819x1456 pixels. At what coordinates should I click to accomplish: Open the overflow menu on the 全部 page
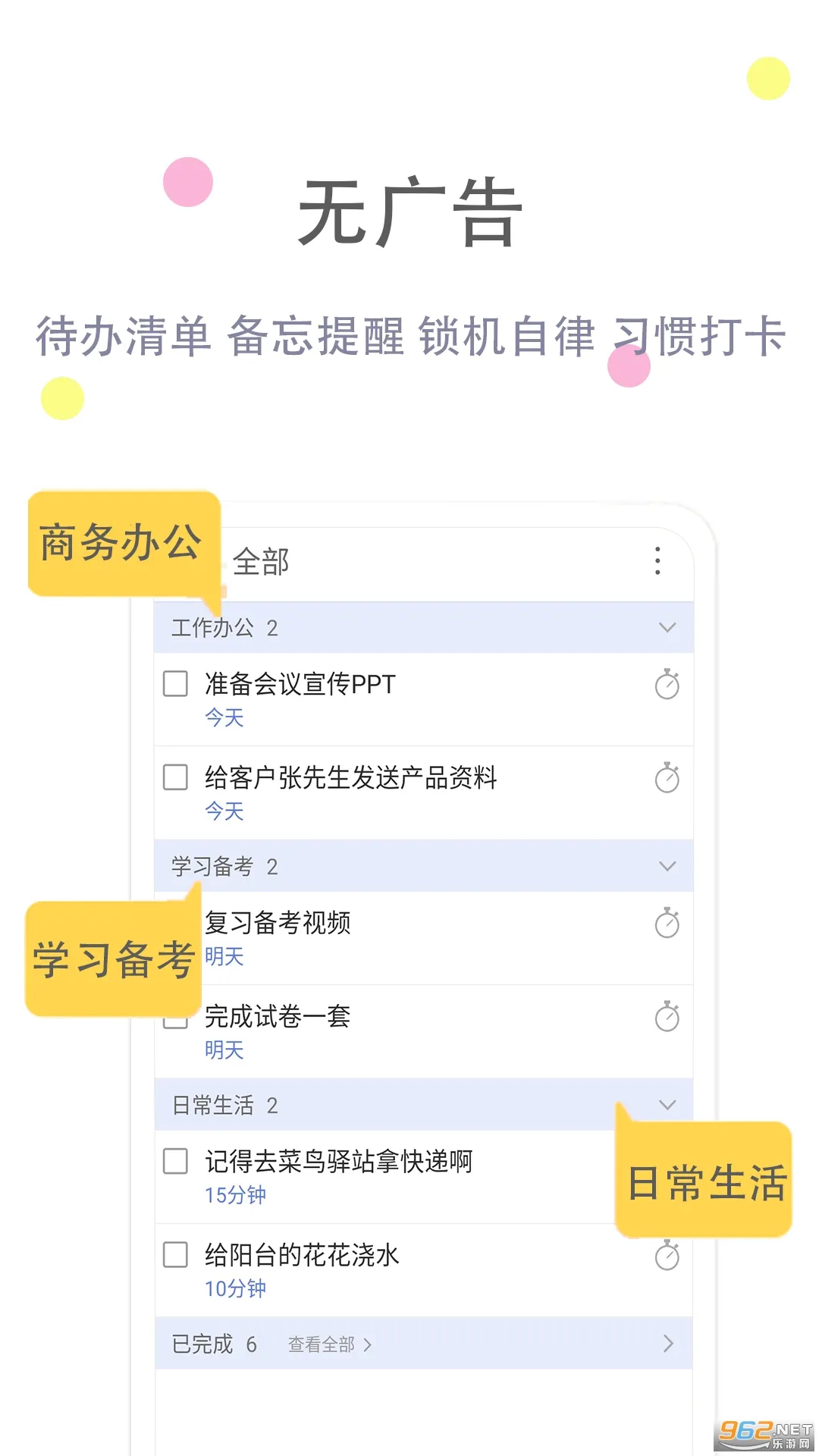point(657,561)
